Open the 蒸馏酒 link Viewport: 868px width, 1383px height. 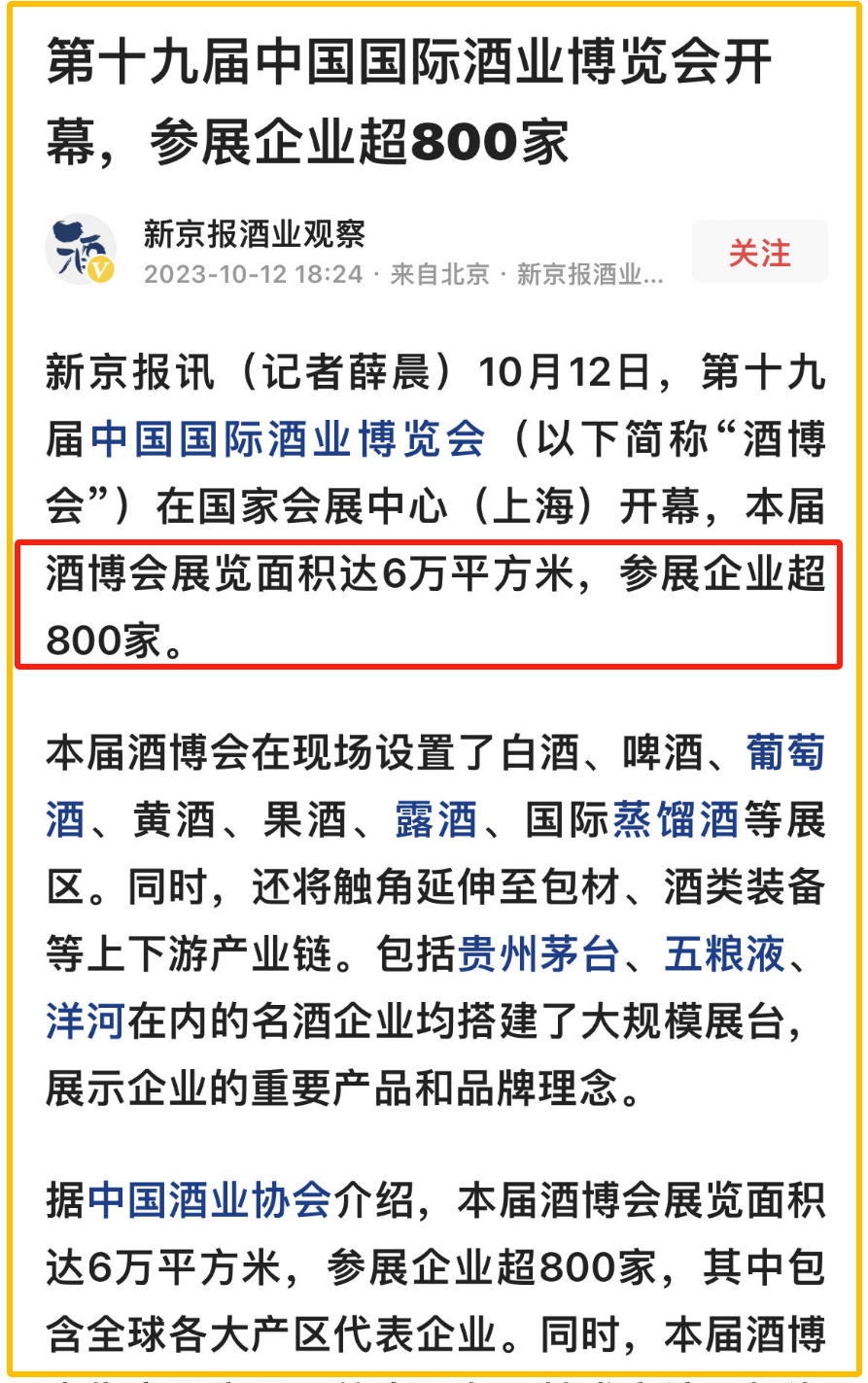point(676,820)
